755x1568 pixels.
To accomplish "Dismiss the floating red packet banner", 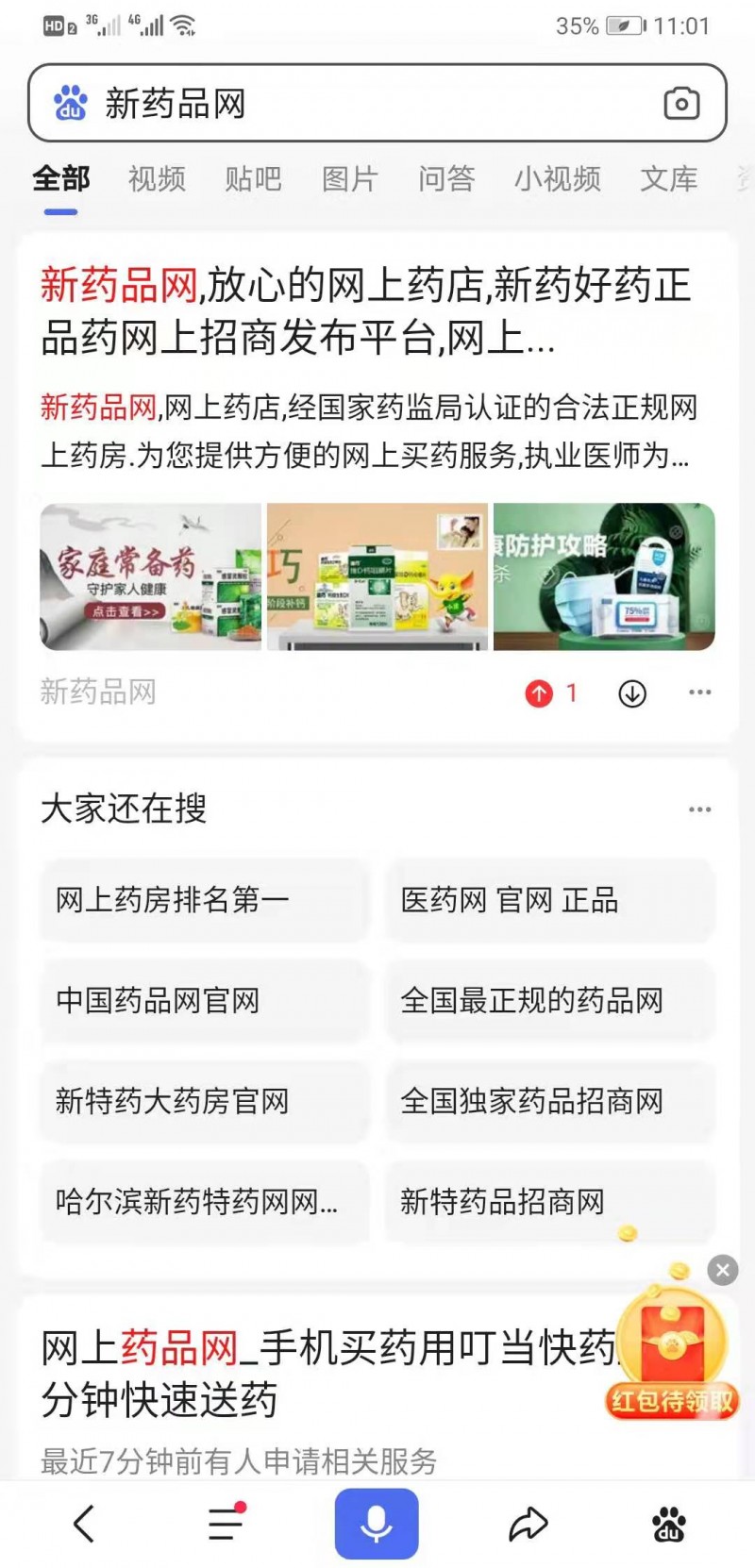I will (723, 1270).
